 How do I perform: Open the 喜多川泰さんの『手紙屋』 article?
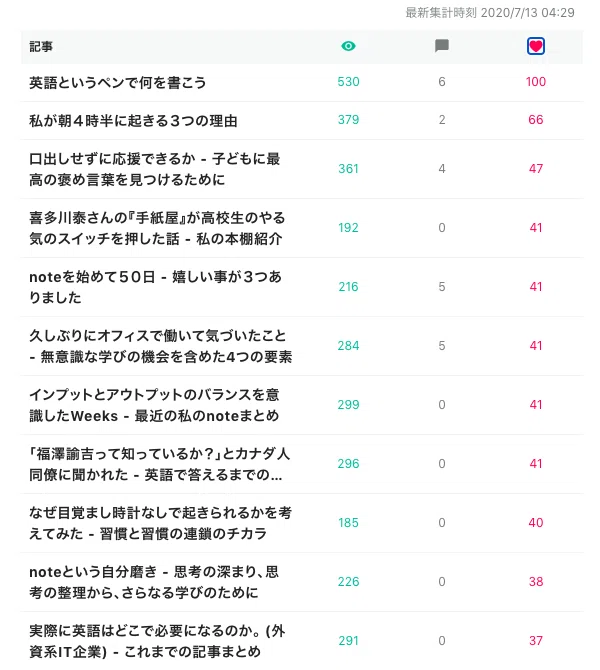[x=157, y=228]
